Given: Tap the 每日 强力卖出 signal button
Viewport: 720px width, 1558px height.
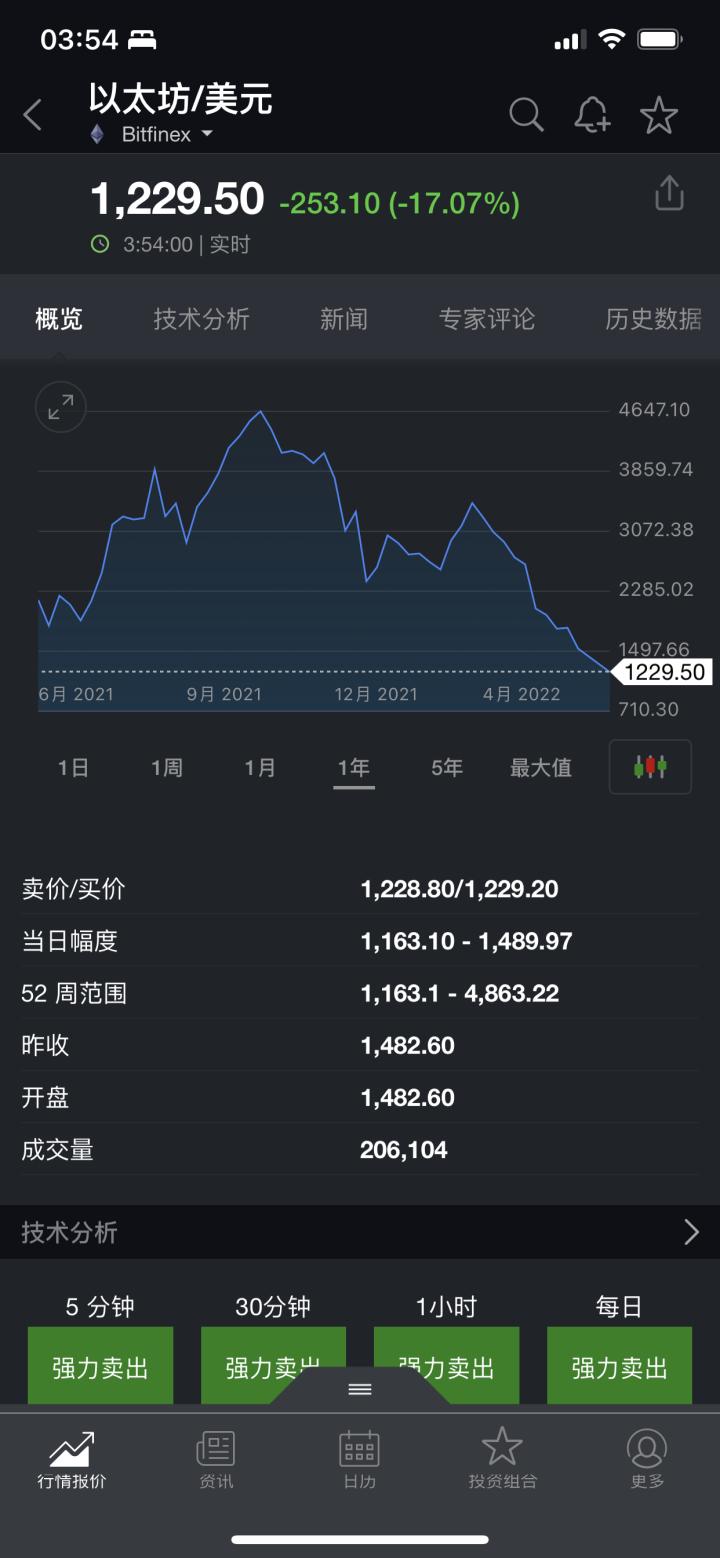Looking at the screenshot, I should tap(619, 1364).
